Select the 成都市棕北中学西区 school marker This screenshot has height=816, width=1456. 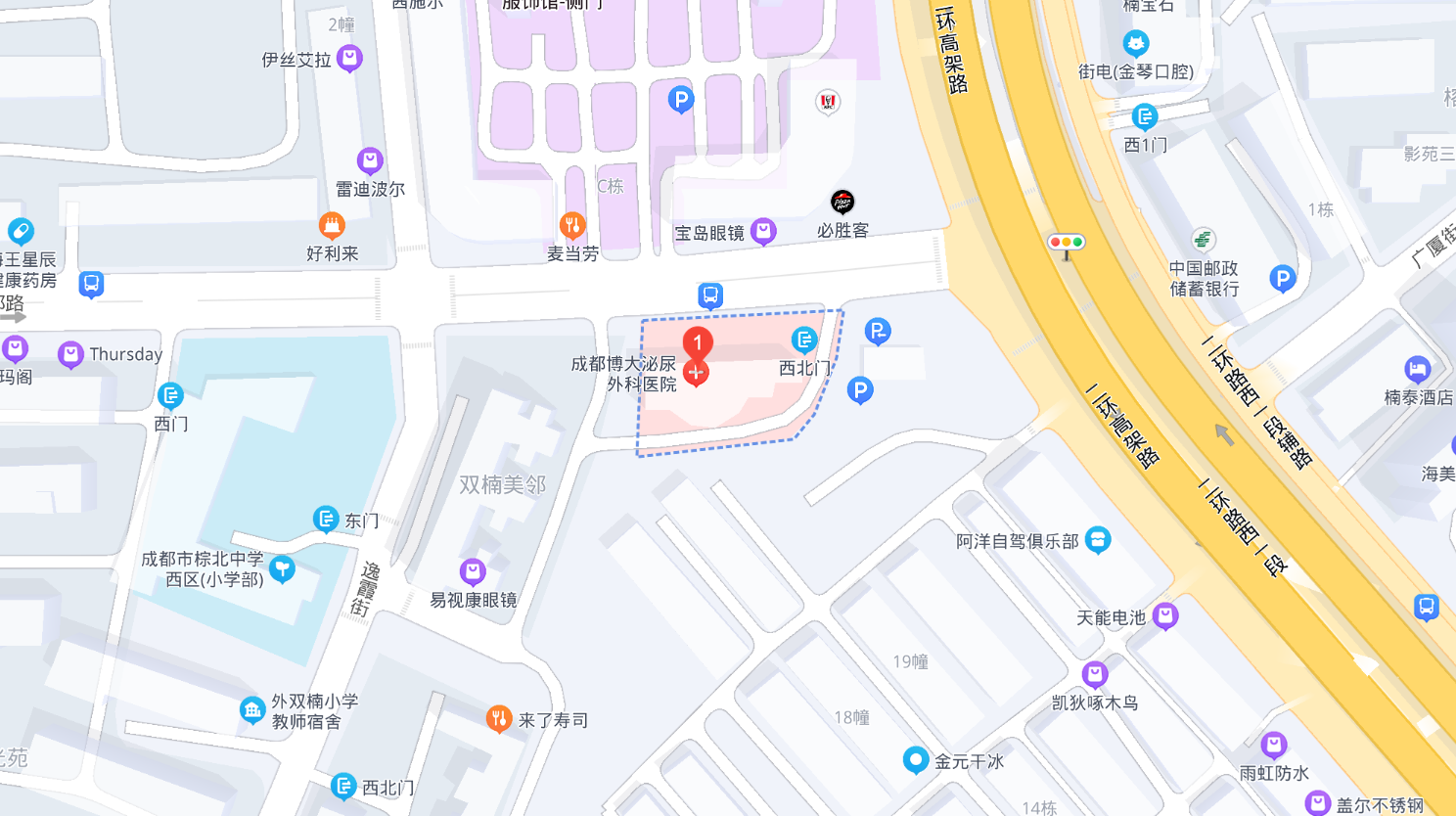point(282,567)
